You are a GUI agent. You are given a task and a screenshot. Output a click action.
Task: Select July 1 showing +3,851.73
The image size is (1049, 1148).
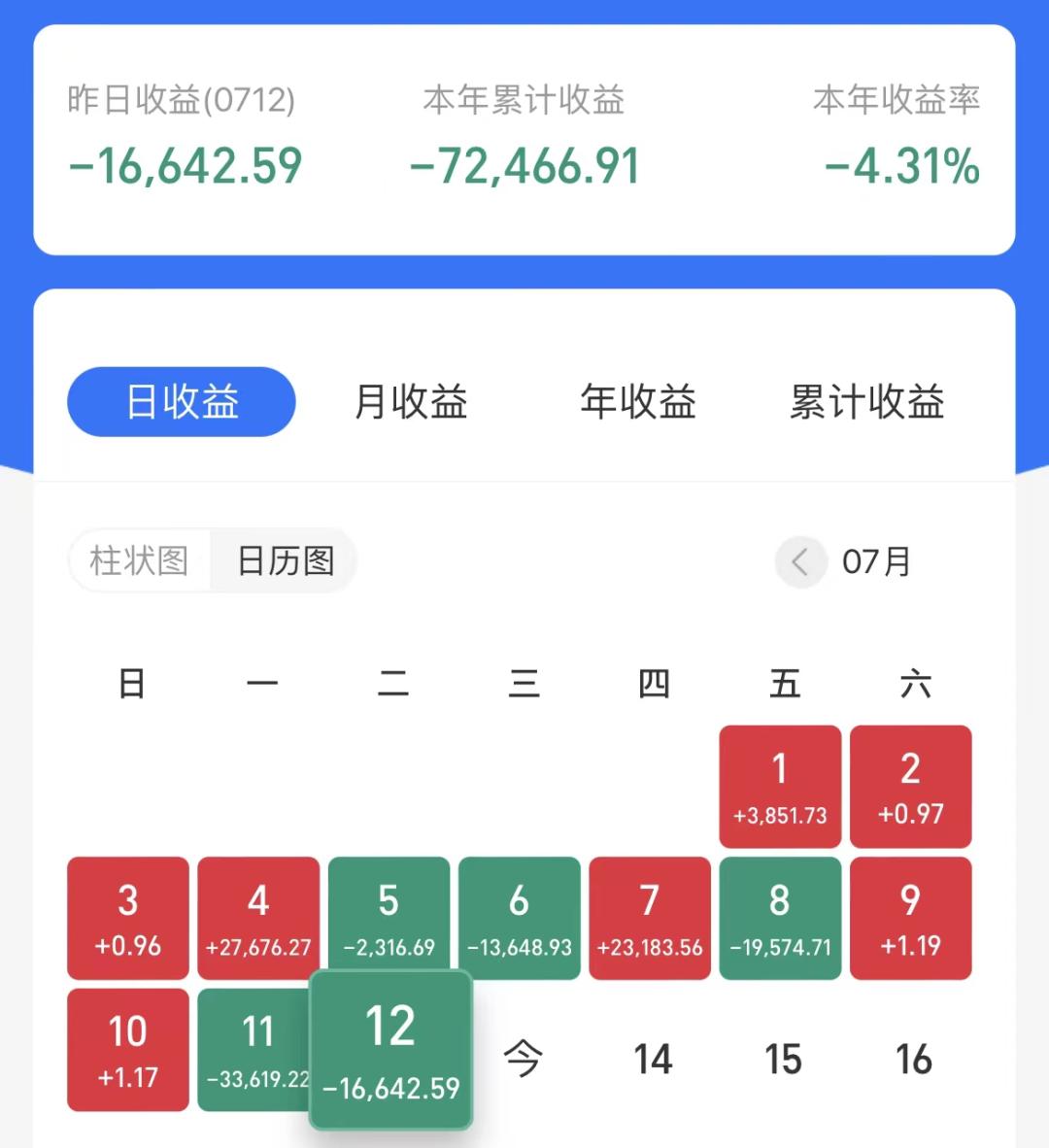(779, 787)
